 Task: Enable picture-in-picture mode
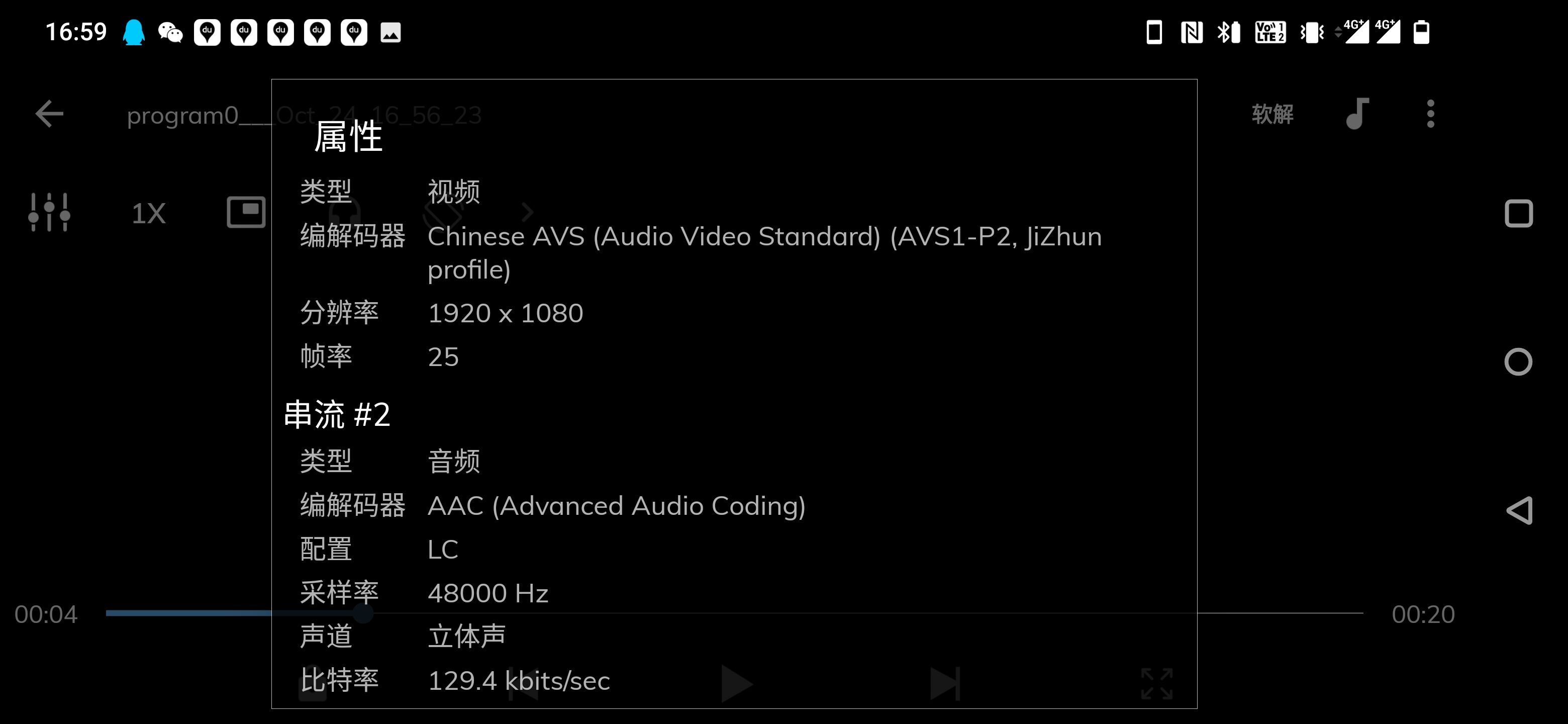[246, 213]
